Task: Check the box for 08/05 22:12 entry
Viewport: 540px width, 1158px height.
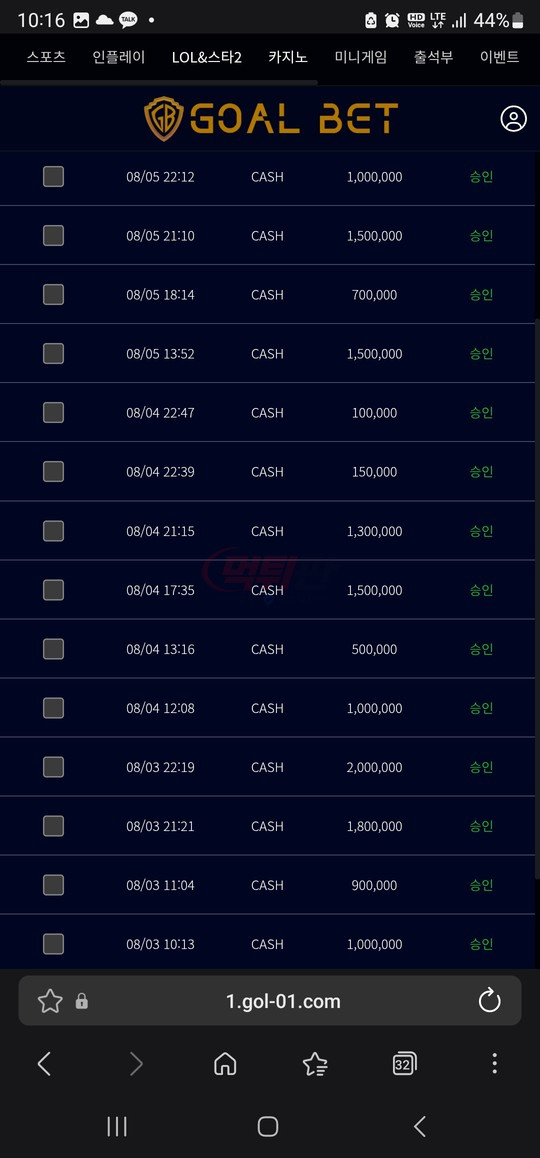Action: pyautogui.click(x=53, y=177)
